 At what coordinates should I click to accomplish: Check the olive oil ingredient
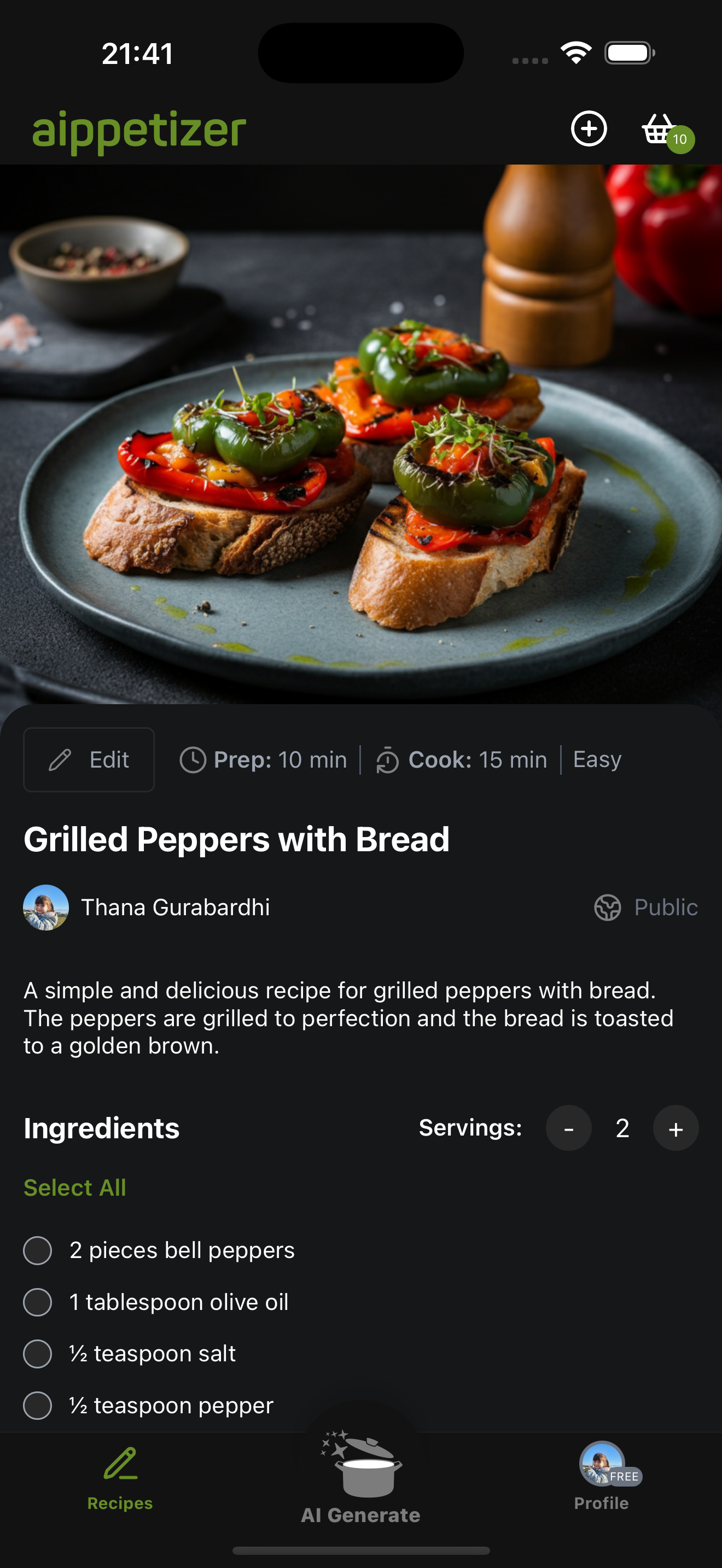[38, 1302]
